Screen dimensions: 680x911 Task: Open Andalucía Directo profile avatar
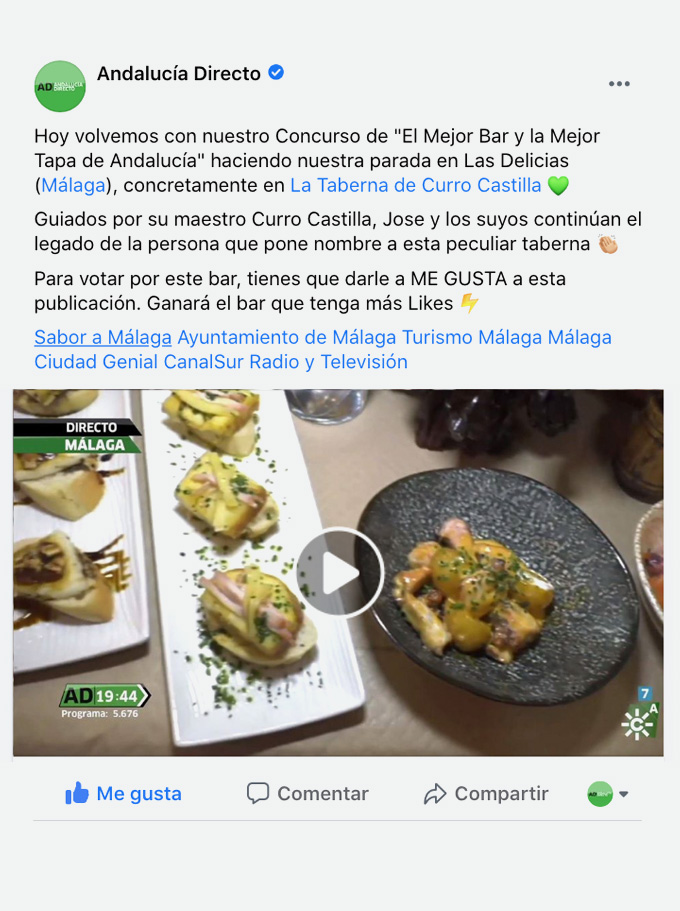click(60, 86)
